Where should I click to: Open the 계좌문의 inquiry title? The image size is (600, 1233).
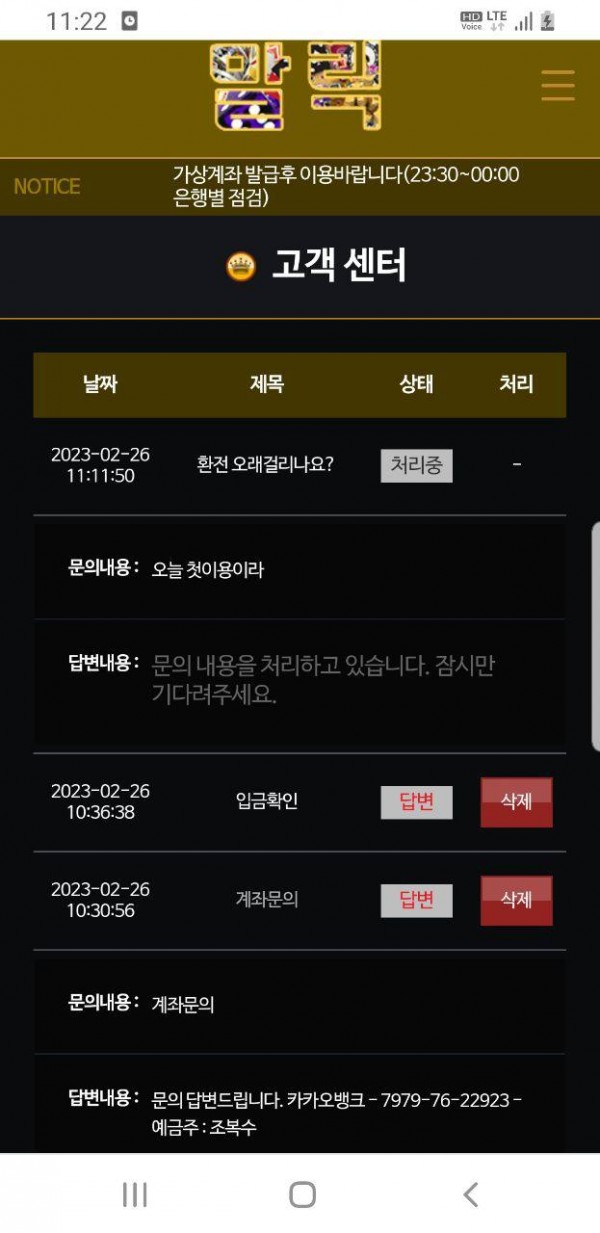pos(266,899)
